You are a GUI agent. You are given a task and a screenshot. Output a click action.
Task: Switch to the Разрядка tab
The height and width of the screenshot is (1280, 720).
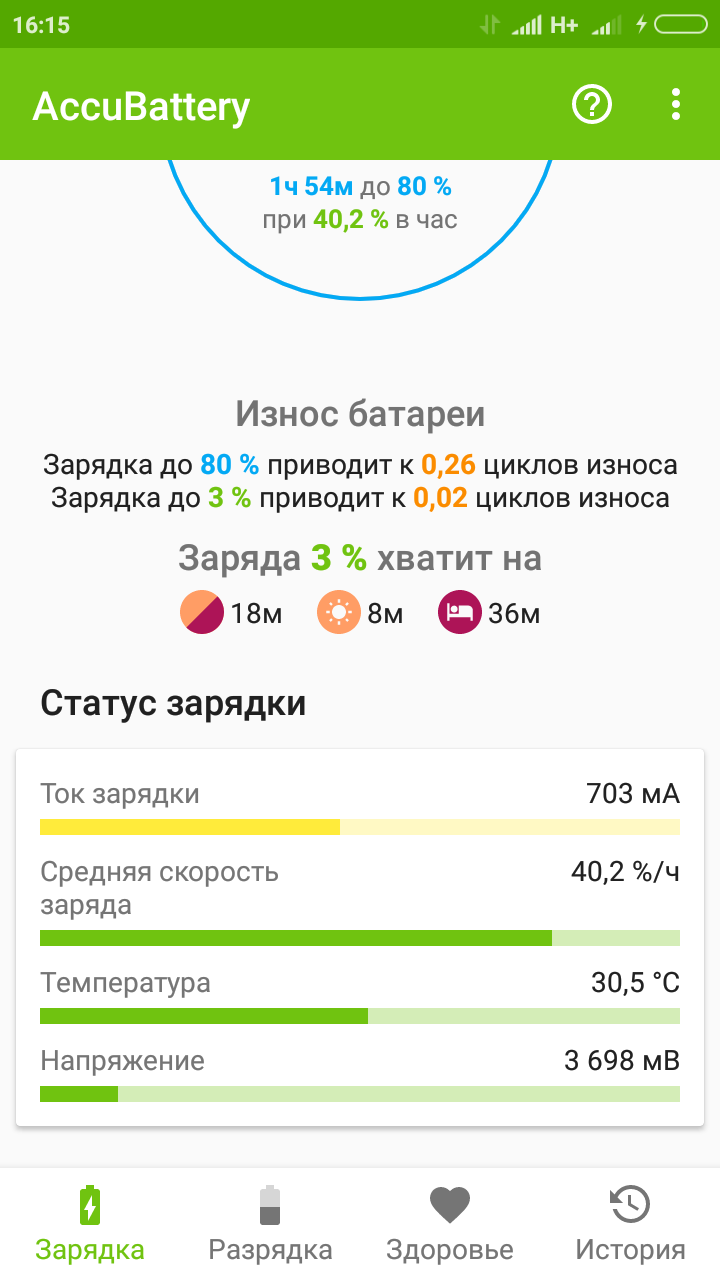(x=270, y=1223)
